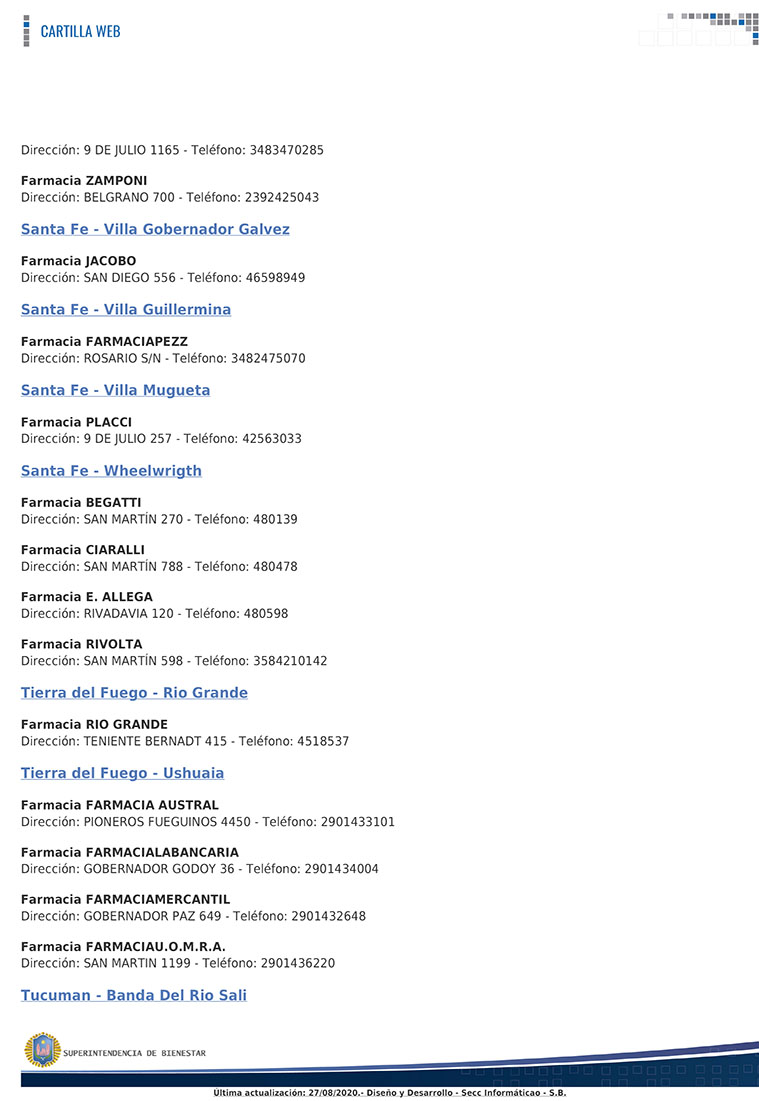
Task: View the Tierra del Fuego - Ushuaia link
Action: pyautogui.click(x=122, y=773)
